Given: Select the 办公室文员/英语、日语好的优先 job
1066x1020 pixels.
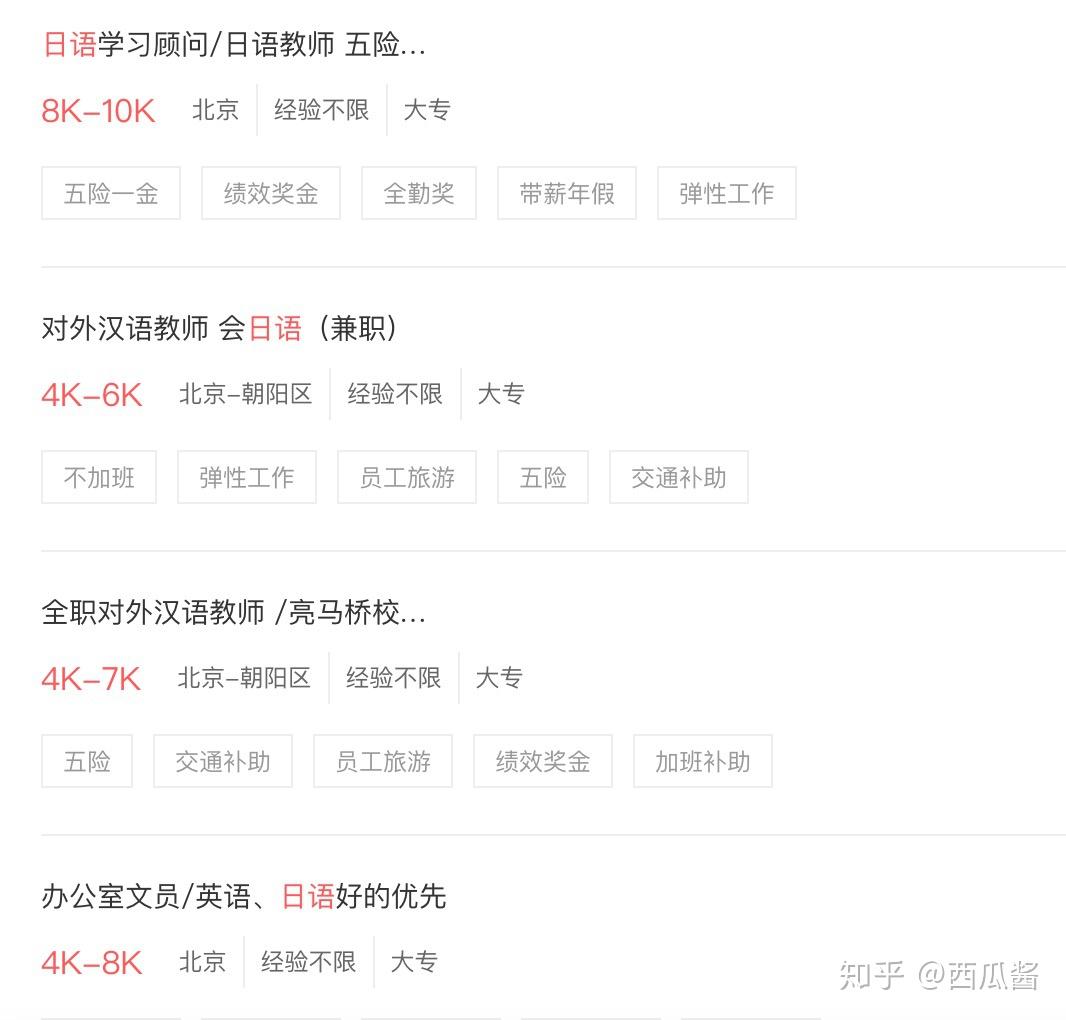Looking at the screenshot, I should point(243,896).
